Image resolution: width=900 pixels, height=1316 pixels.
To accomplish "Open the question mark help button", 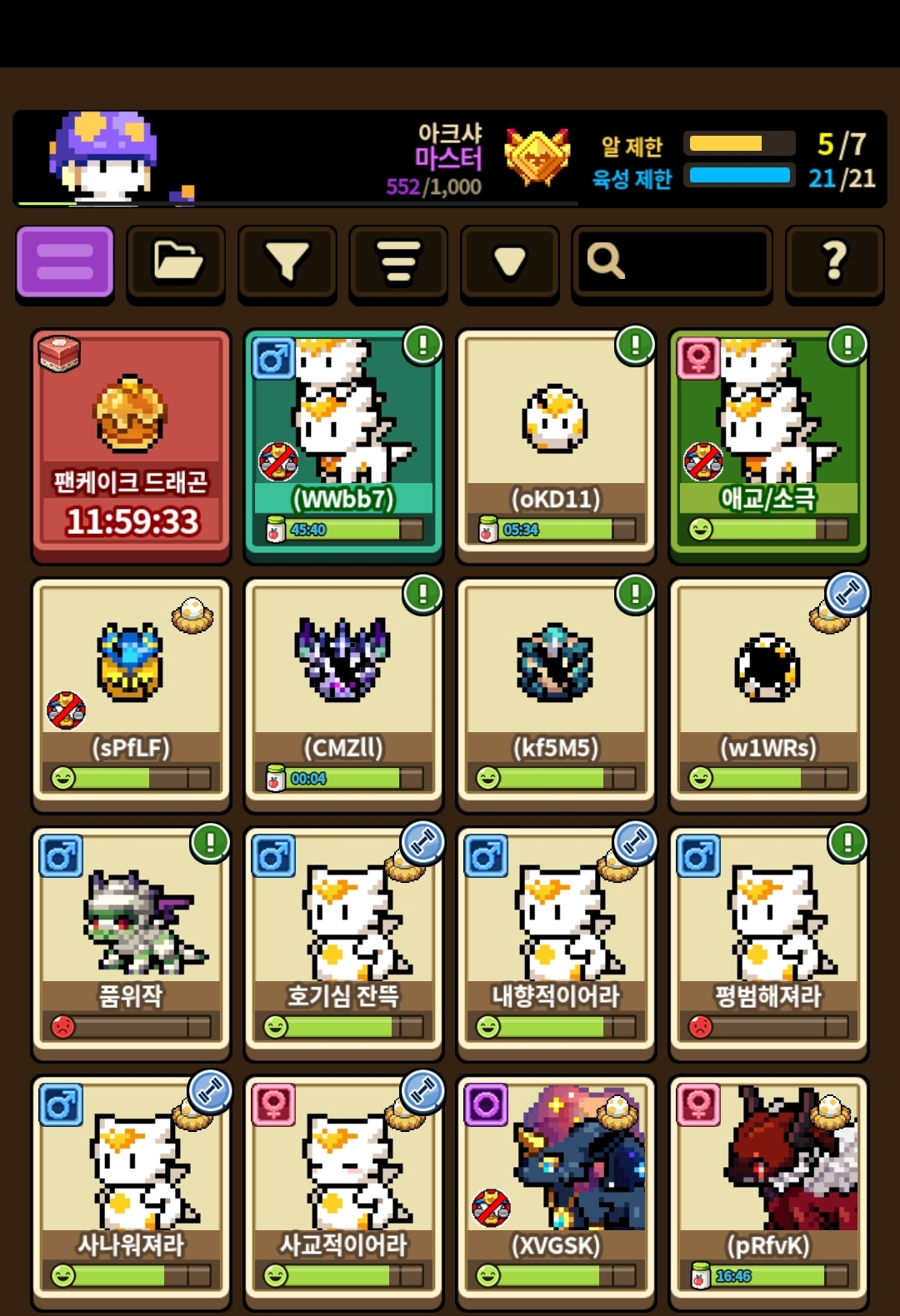I will pos(834,262).
